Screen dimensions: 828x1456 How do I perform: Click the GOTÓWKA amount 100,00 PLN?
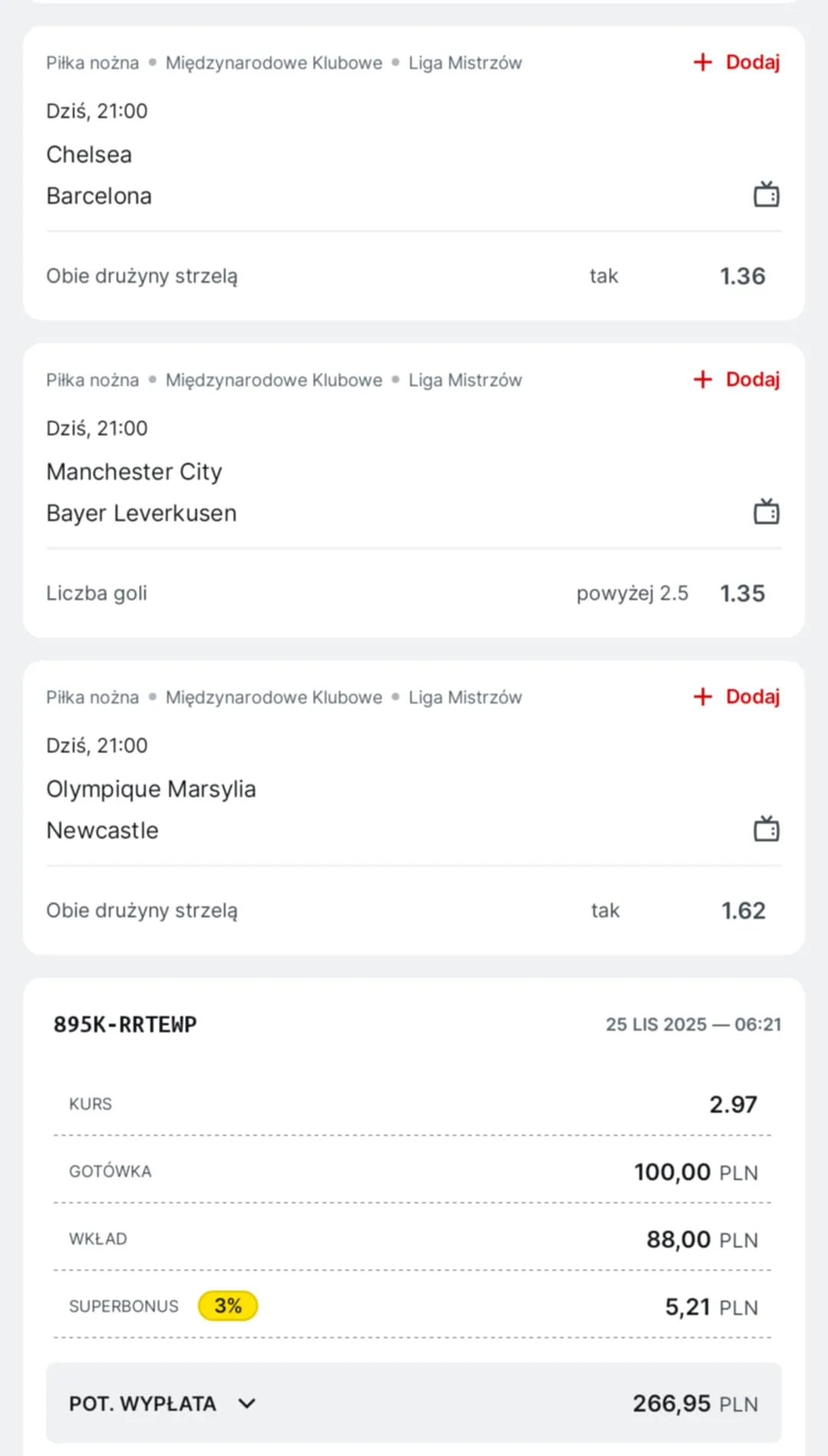click(x=672, y=1171)
